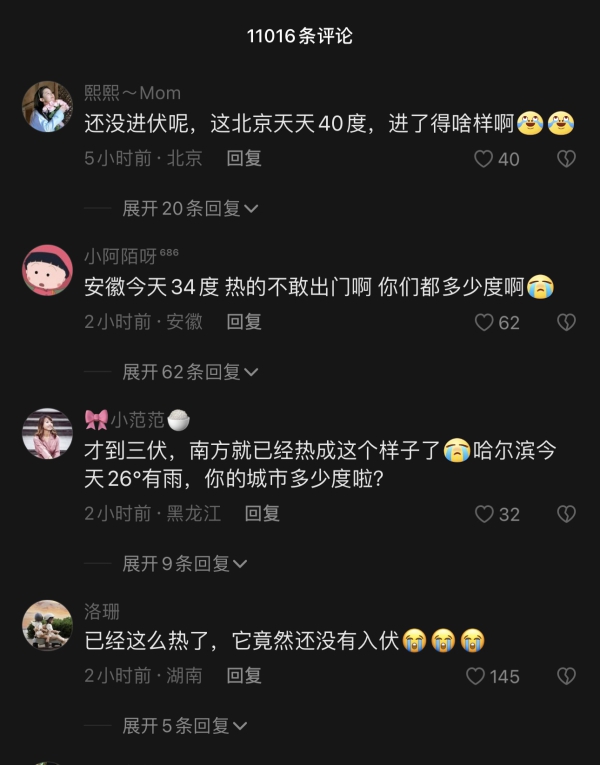
Task: Reply to 洛珊's comment
Action: click(x=244, y=675)
